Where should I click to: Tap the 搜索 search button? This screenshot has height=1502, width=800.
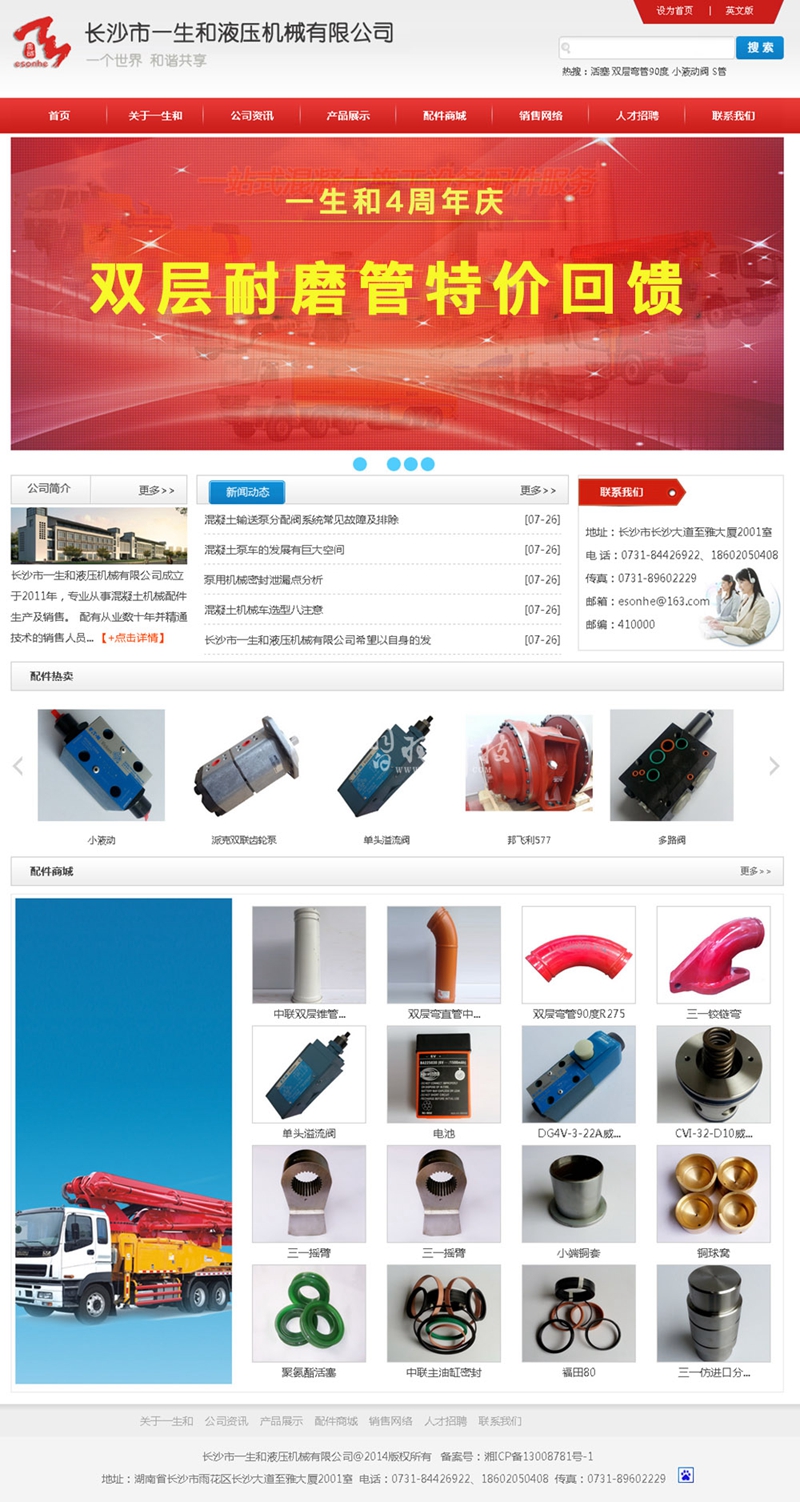(760, 47)
